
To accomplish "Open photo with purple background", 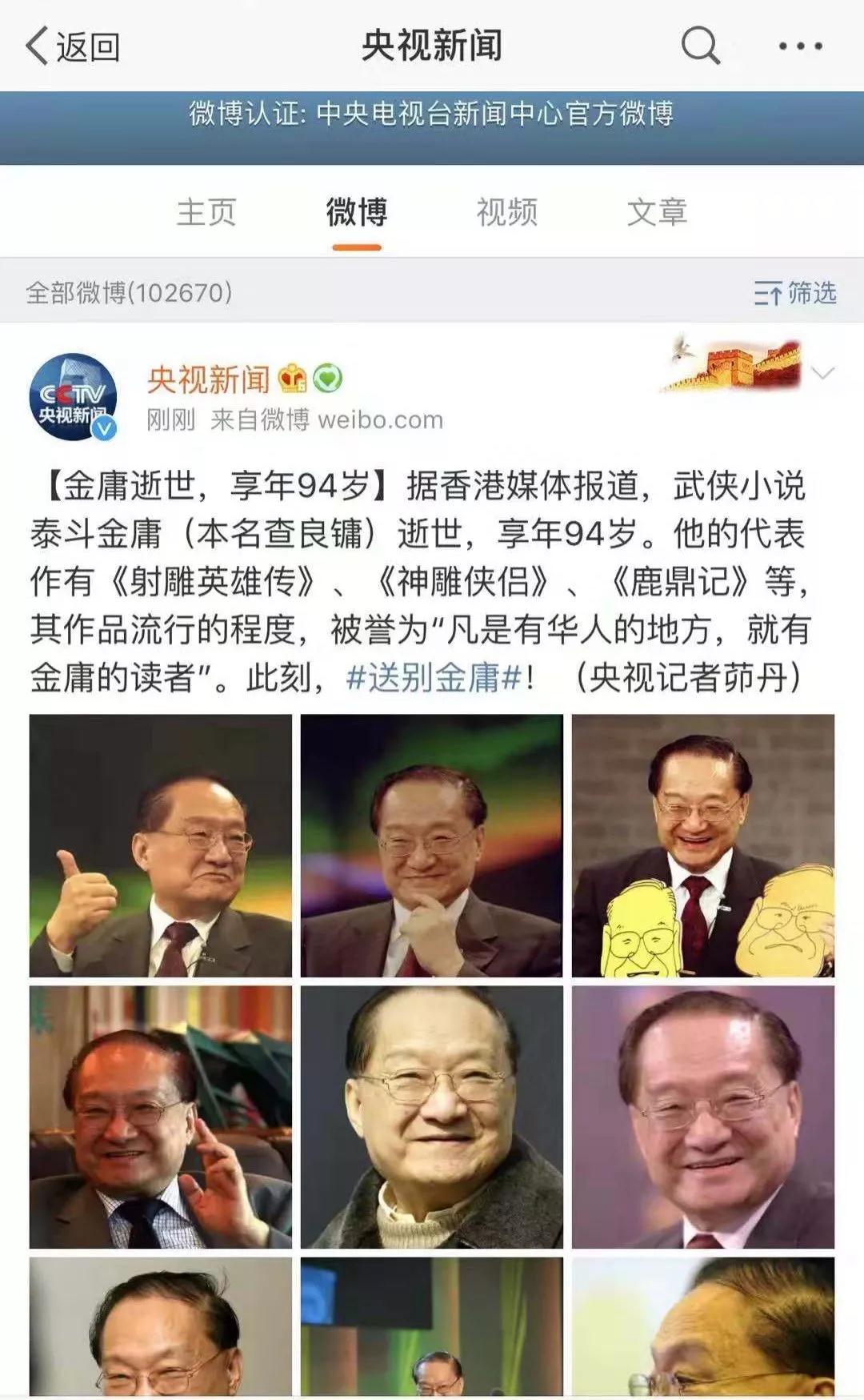I will tap(703, 1117).
